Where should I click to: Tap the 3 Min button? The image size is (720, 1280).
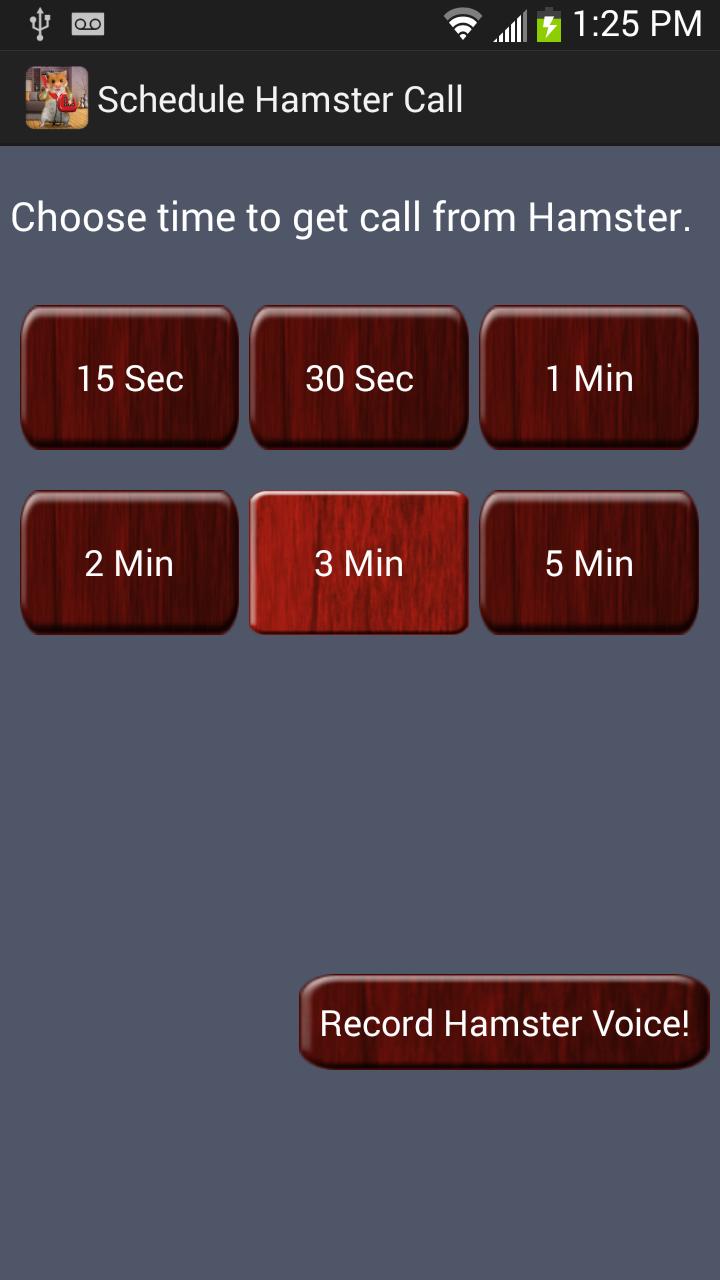[x=359, y=563]
